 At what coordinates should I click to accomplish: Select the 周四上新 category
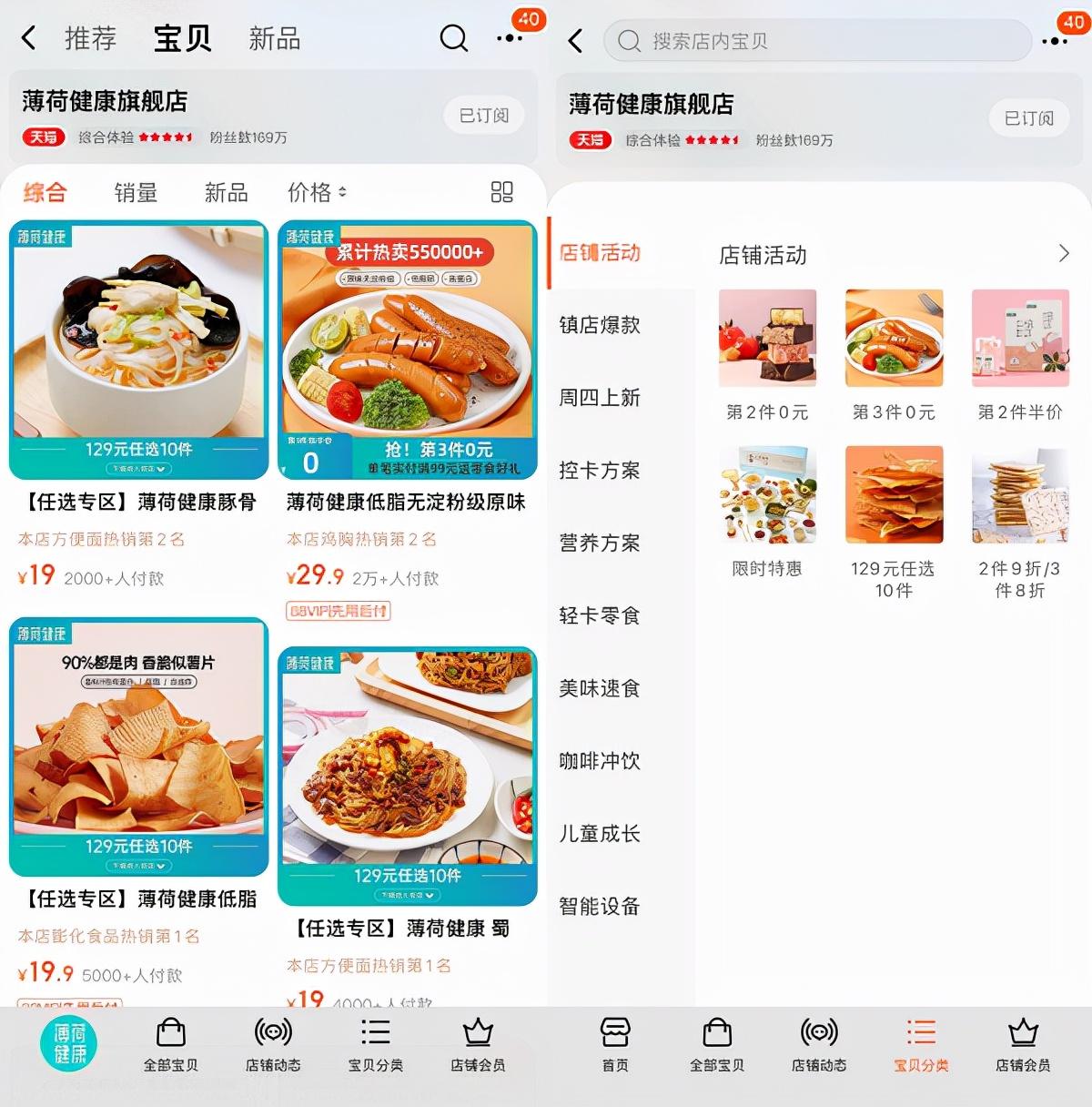pos(600,398)
